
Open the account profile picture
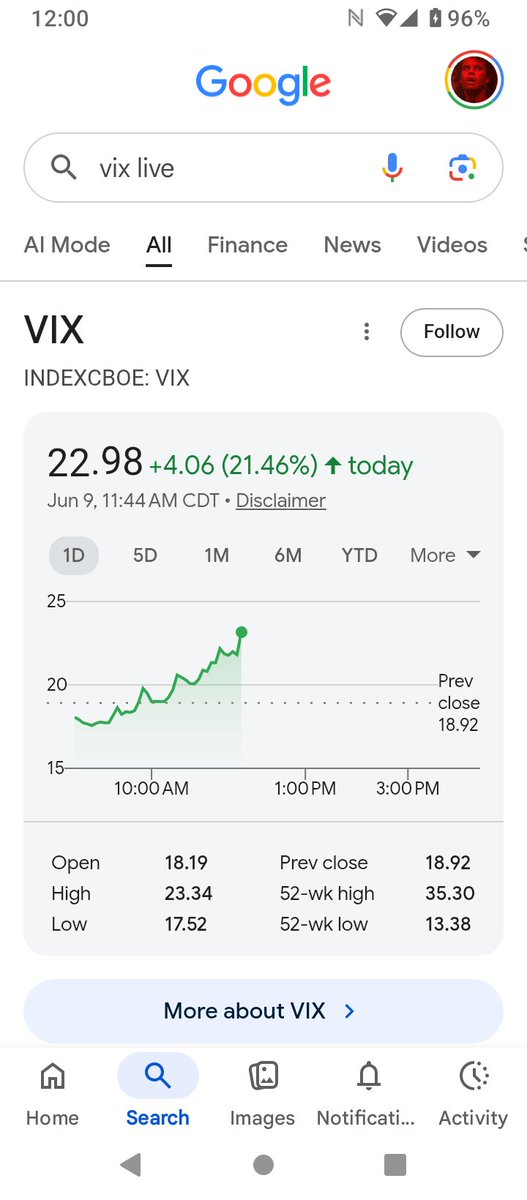click(x=474, y=81)
